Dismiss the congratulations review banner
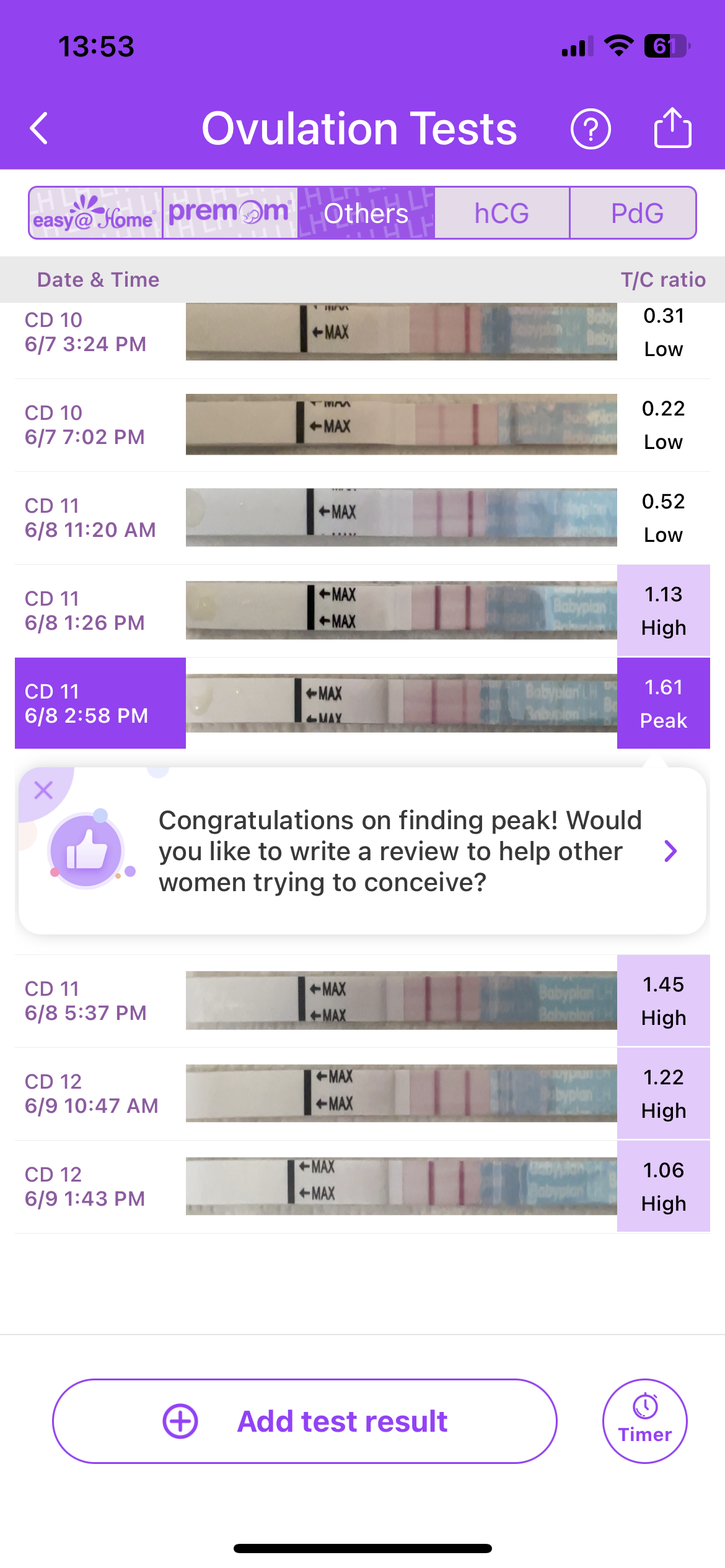 tap(43, 790)
